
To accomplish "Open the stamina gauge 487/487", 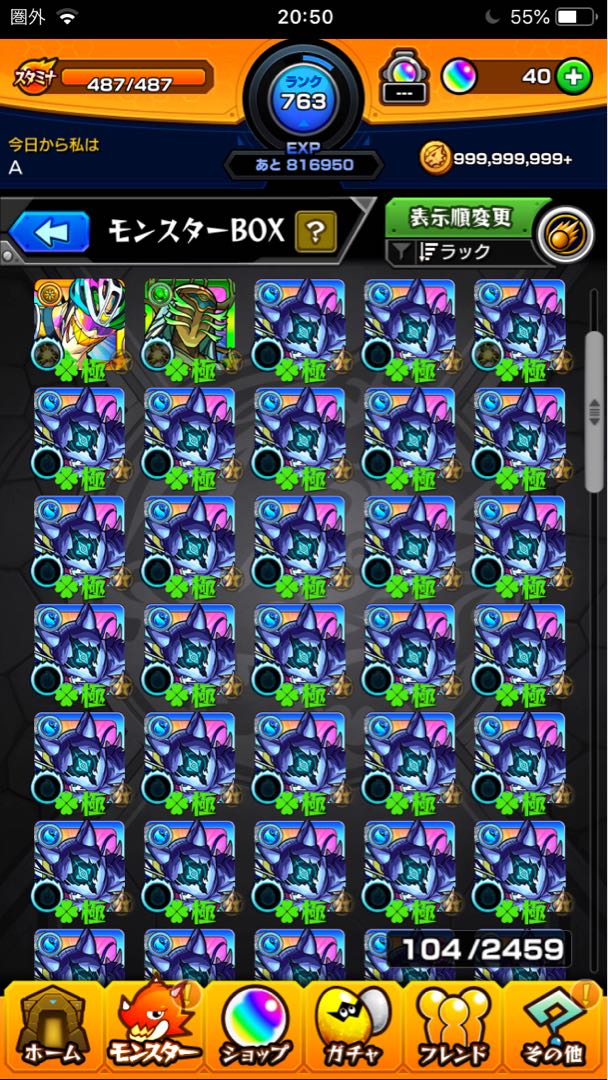I will tap(112, 77).
